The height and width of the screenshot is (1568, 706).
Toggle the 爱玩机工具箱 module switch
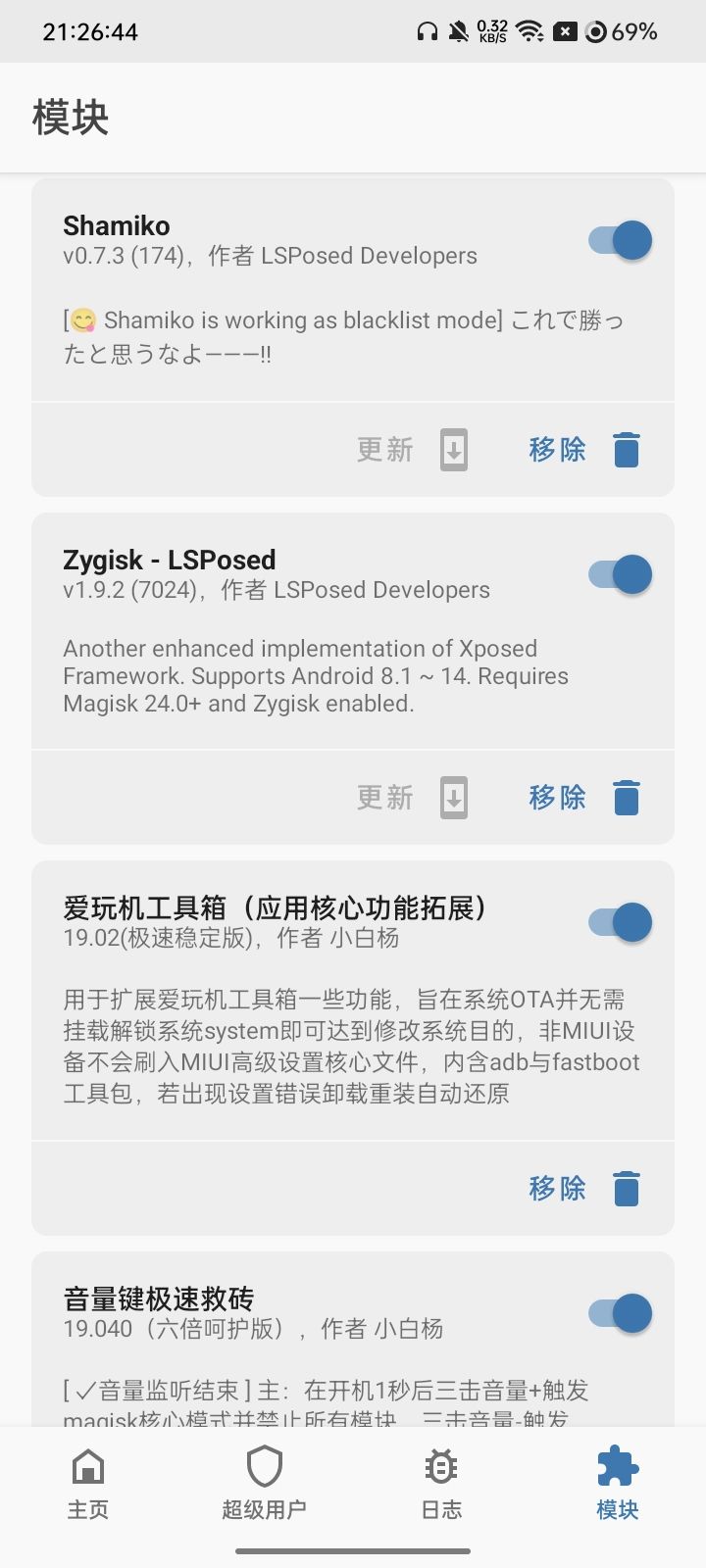coord(615,922)
